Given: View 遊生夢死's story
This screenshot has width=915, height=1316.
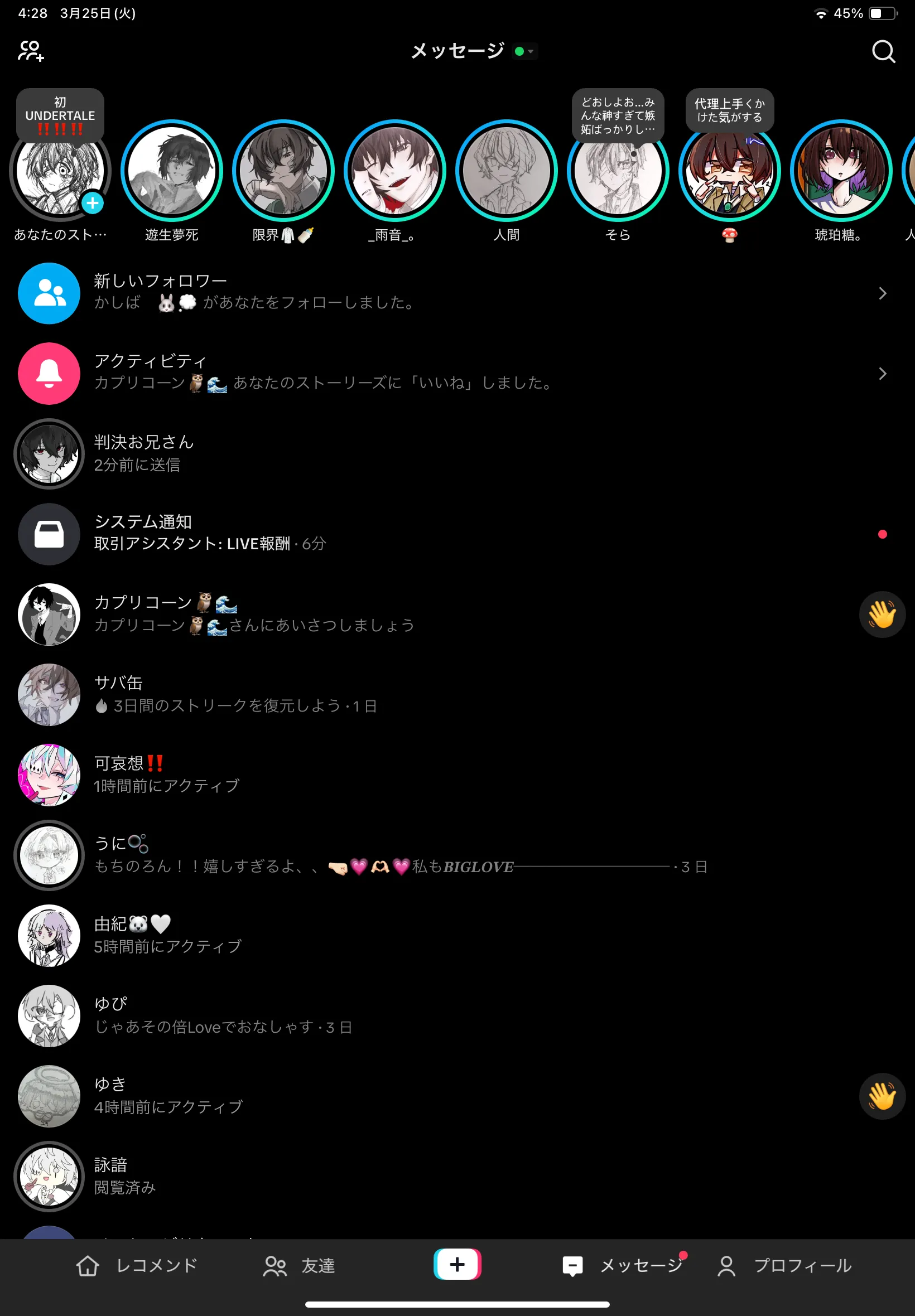Looking at the screenshot, I should [171, 171].
